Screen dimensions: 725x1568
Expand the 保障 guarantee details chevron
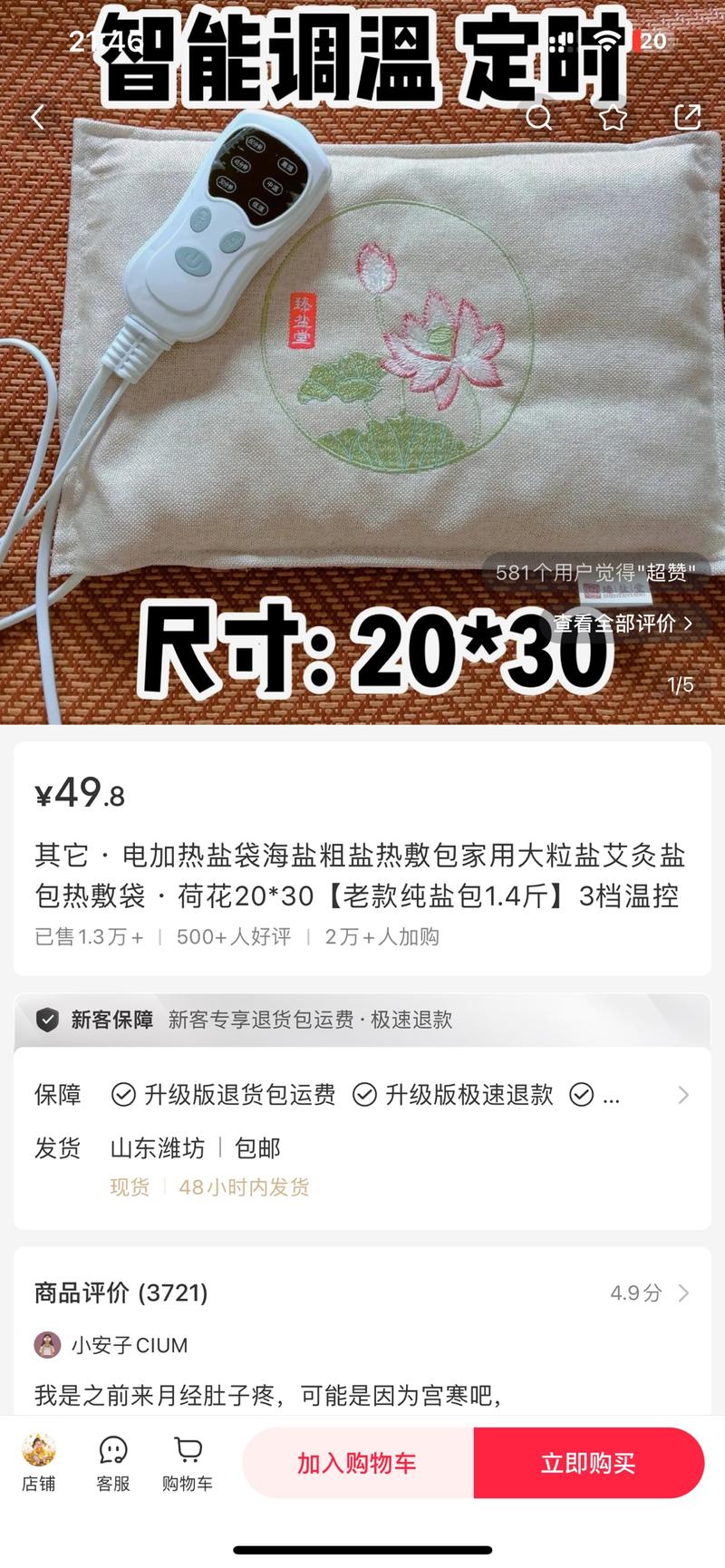tap(683, 1095)
